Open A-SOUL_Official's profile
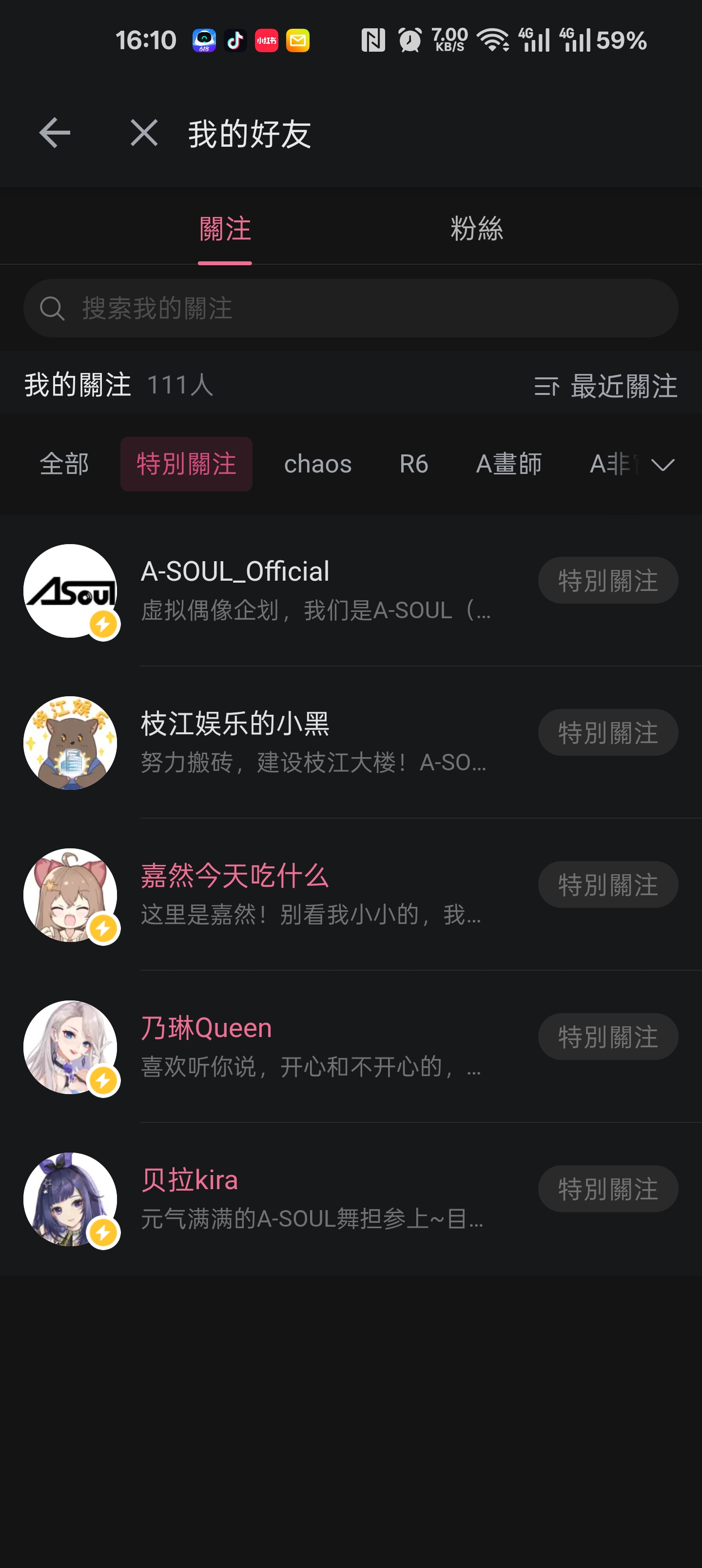This screenshot has height=1568, width=702. [235, 571]
